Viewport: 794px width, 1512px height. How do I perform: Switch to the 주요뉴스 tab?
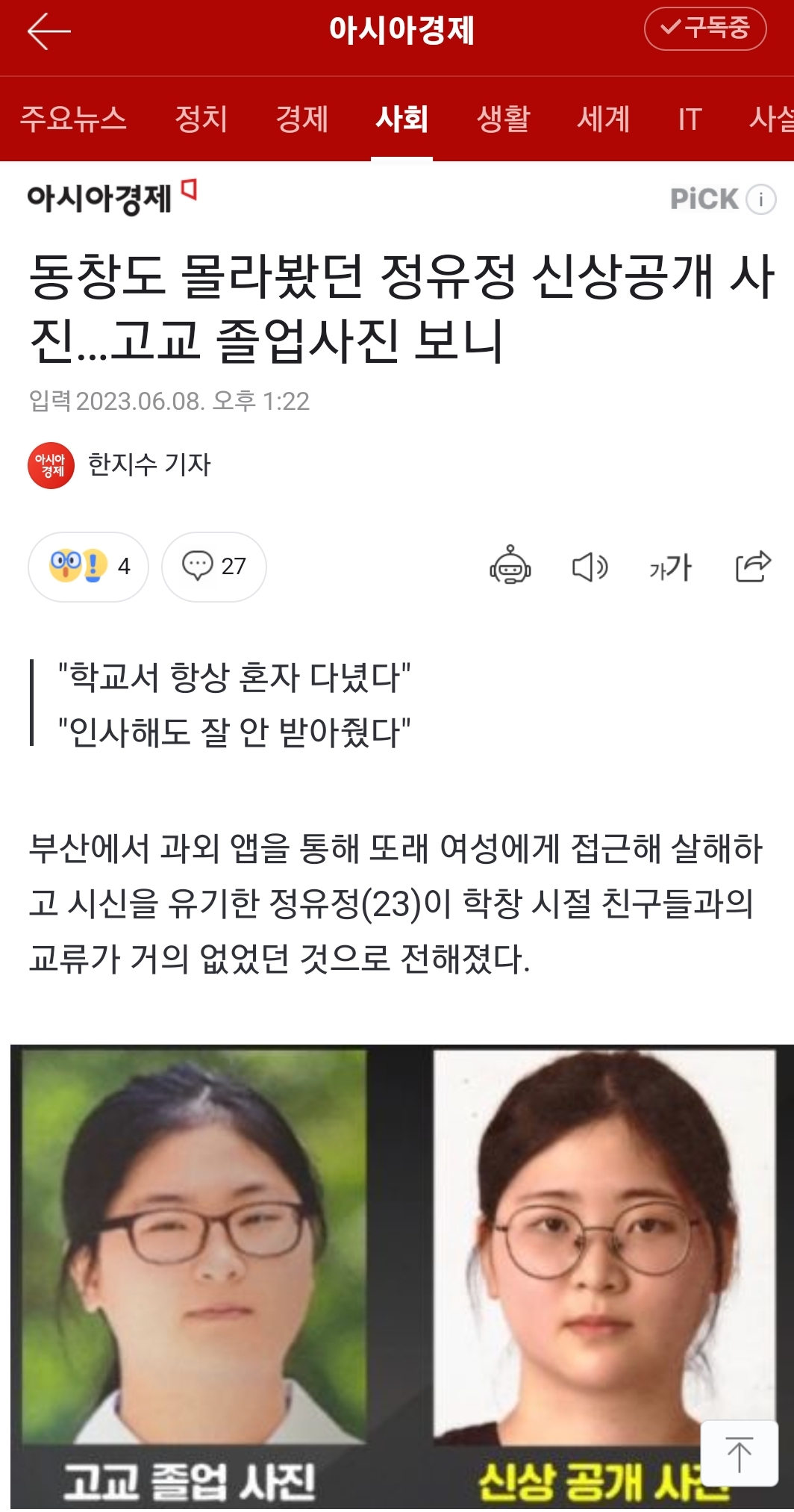pos(73,119)
